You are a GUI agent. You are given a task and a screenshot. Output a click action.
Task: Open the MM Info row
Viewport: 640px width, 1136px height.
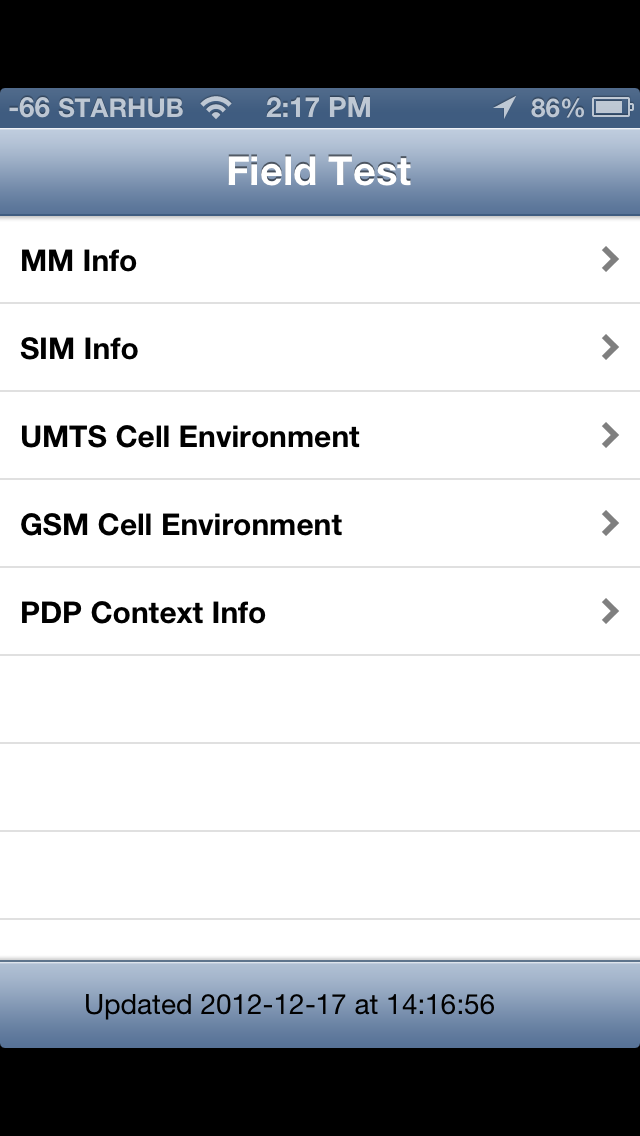[x=320, y=261]
